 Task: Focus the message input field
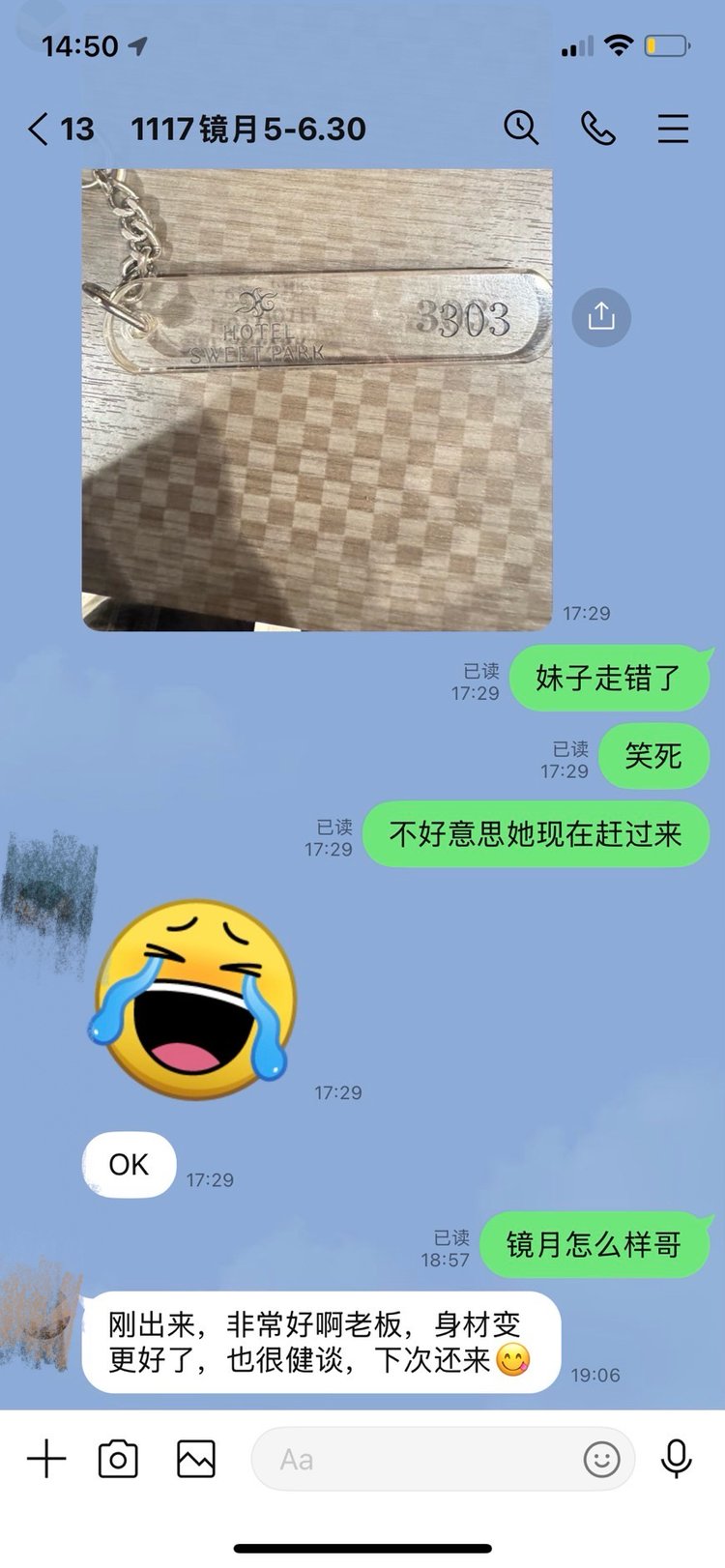point(416,1459)
